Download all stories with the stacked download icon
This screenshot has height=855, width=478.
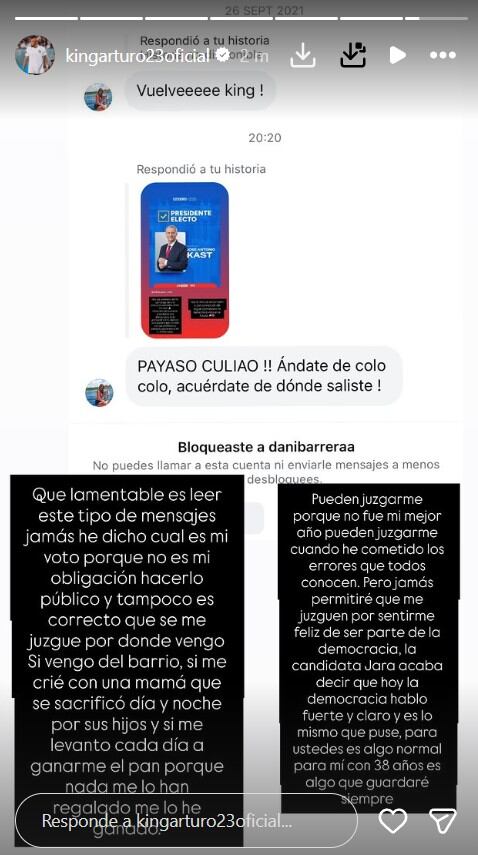(x=353, y=55)
